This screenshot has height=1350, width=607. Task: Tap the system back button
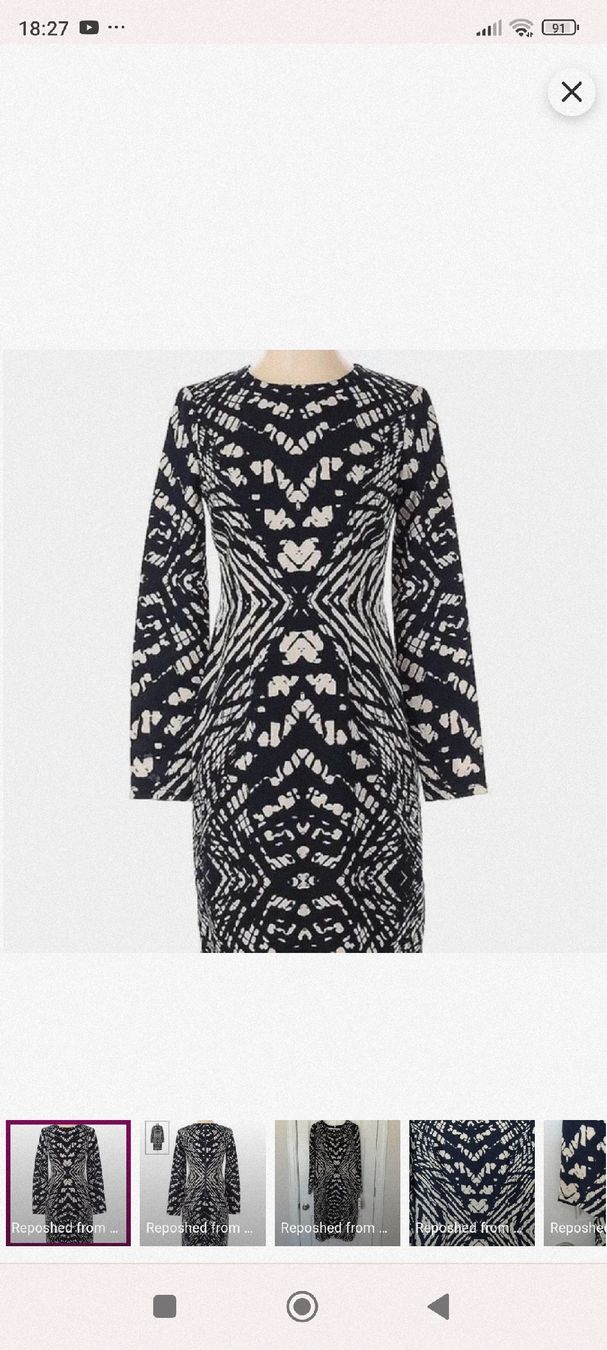[438, 1306]
